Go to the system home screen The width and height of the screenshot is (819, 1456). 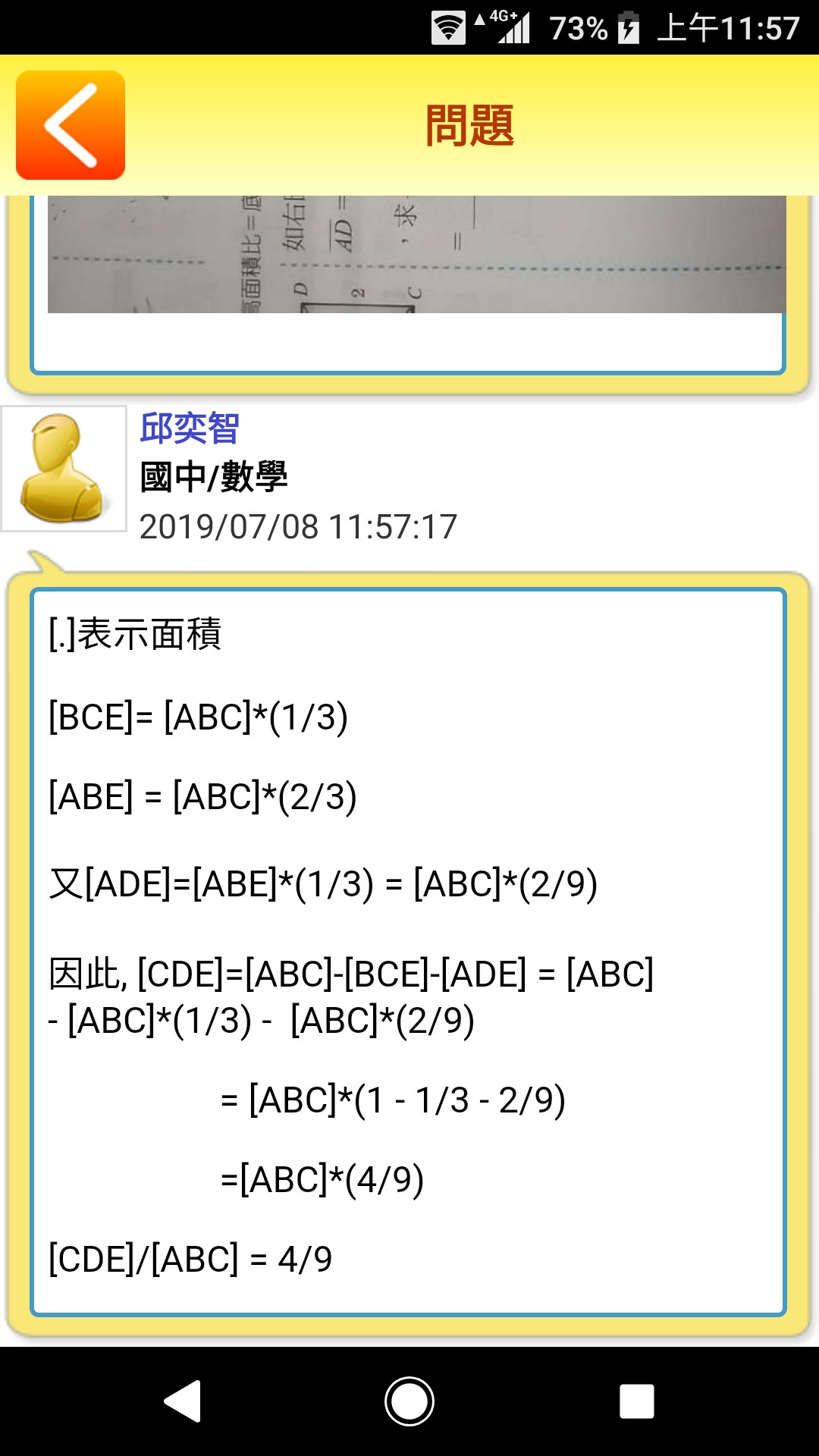coord(409,1401)
